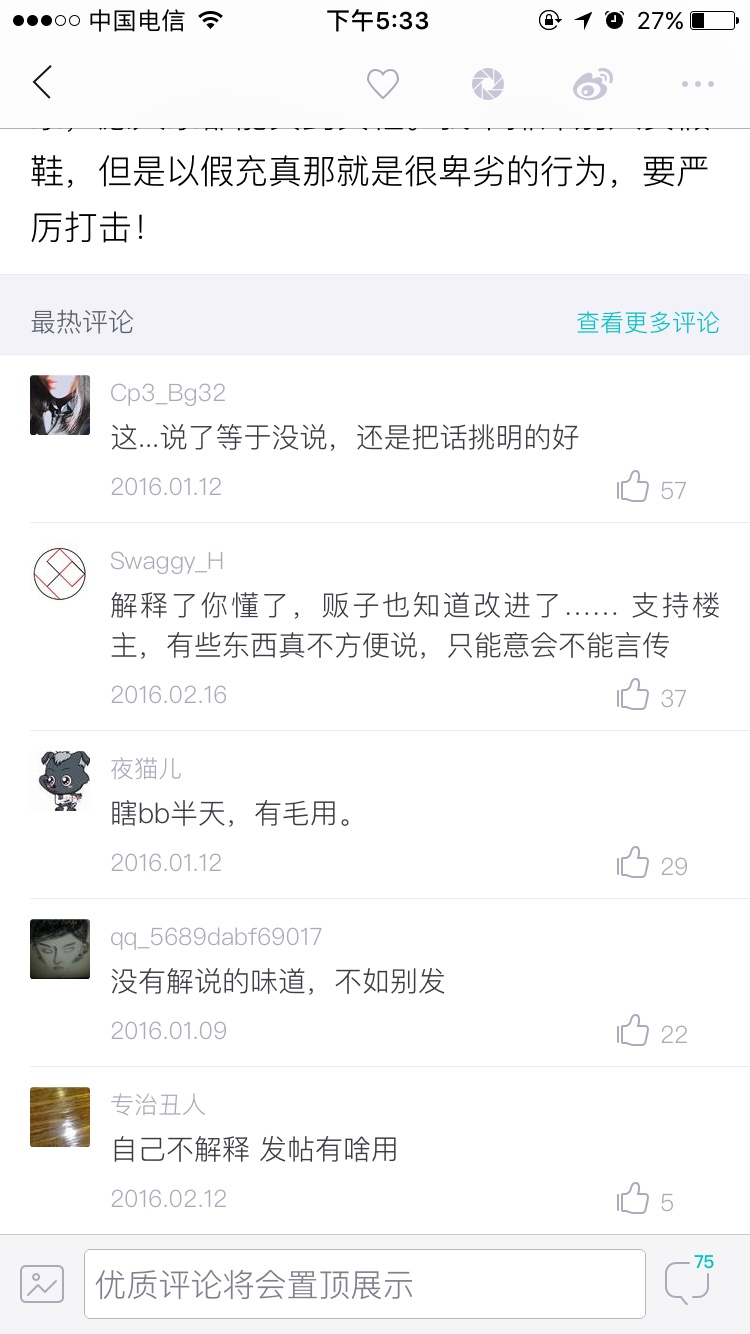Viewport: 750px width, 1334px height.
Task: Share the post to Weibo
Action: [x=591, y=85]
